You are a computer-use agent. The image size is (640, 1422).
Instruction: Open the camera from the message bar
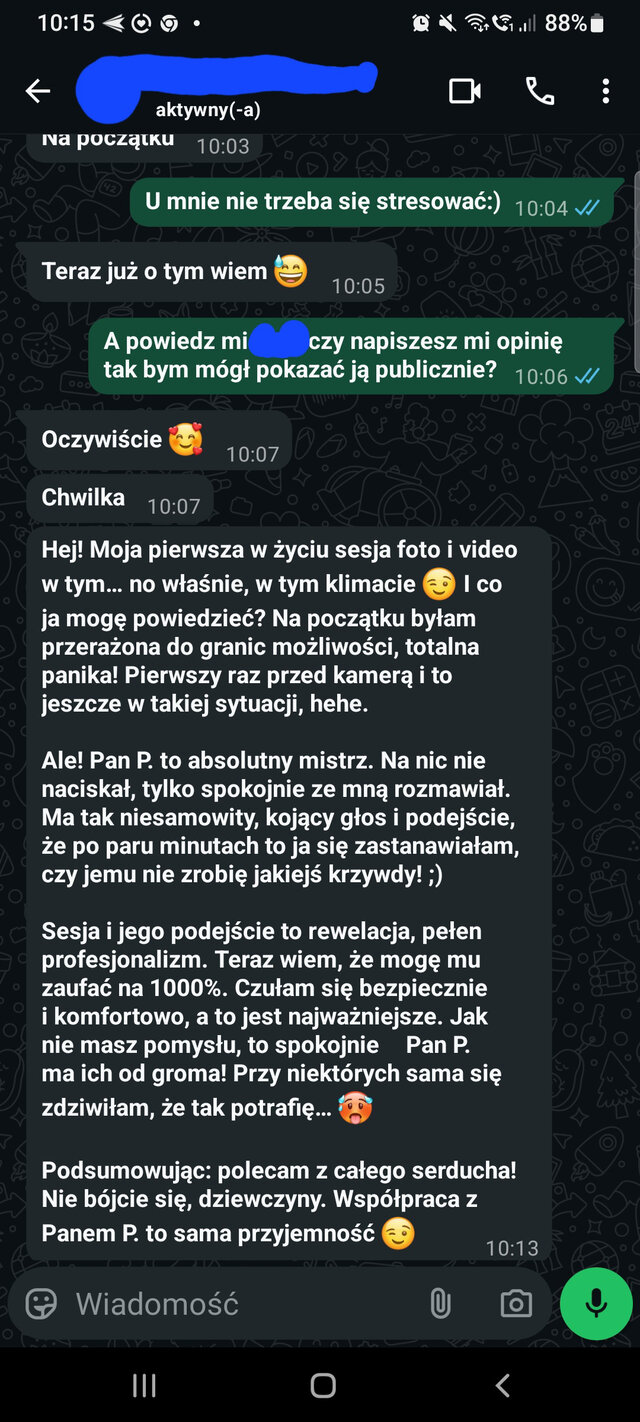pyautogui.click(x=516, y=1303)
